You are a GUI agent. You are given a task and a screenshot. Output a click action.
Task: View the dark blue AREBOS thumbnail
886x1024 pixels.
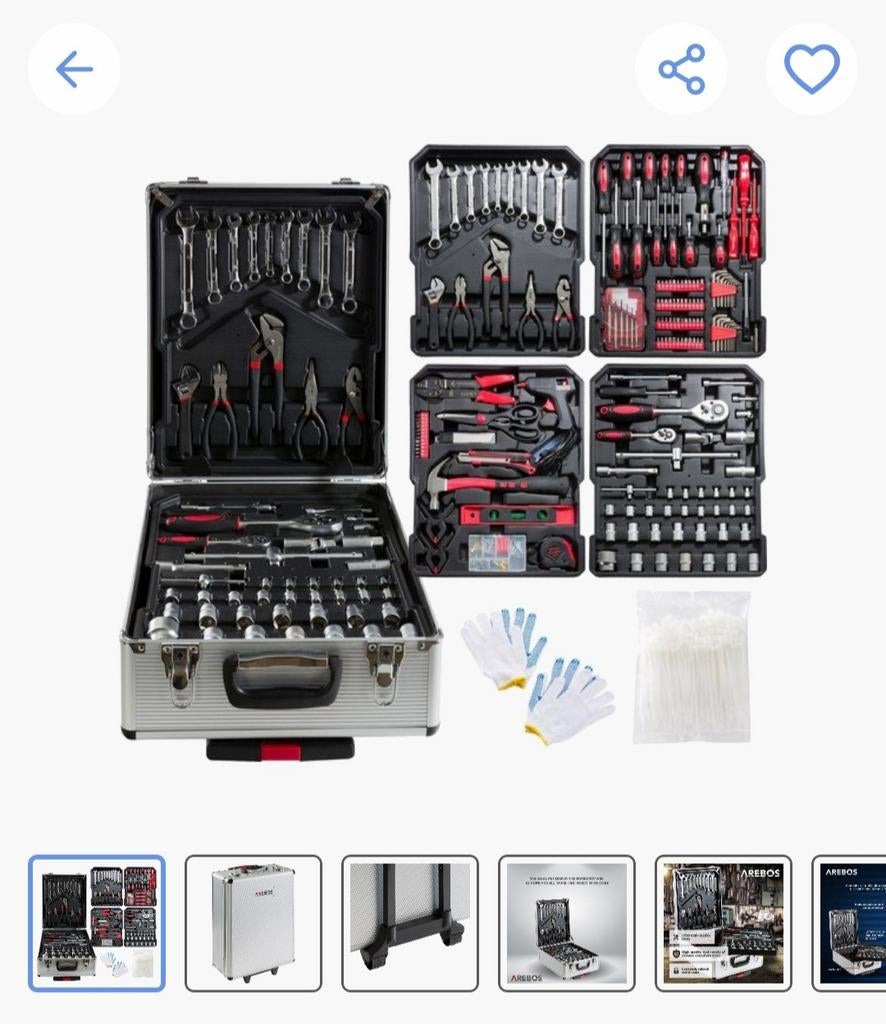(851, 923)
